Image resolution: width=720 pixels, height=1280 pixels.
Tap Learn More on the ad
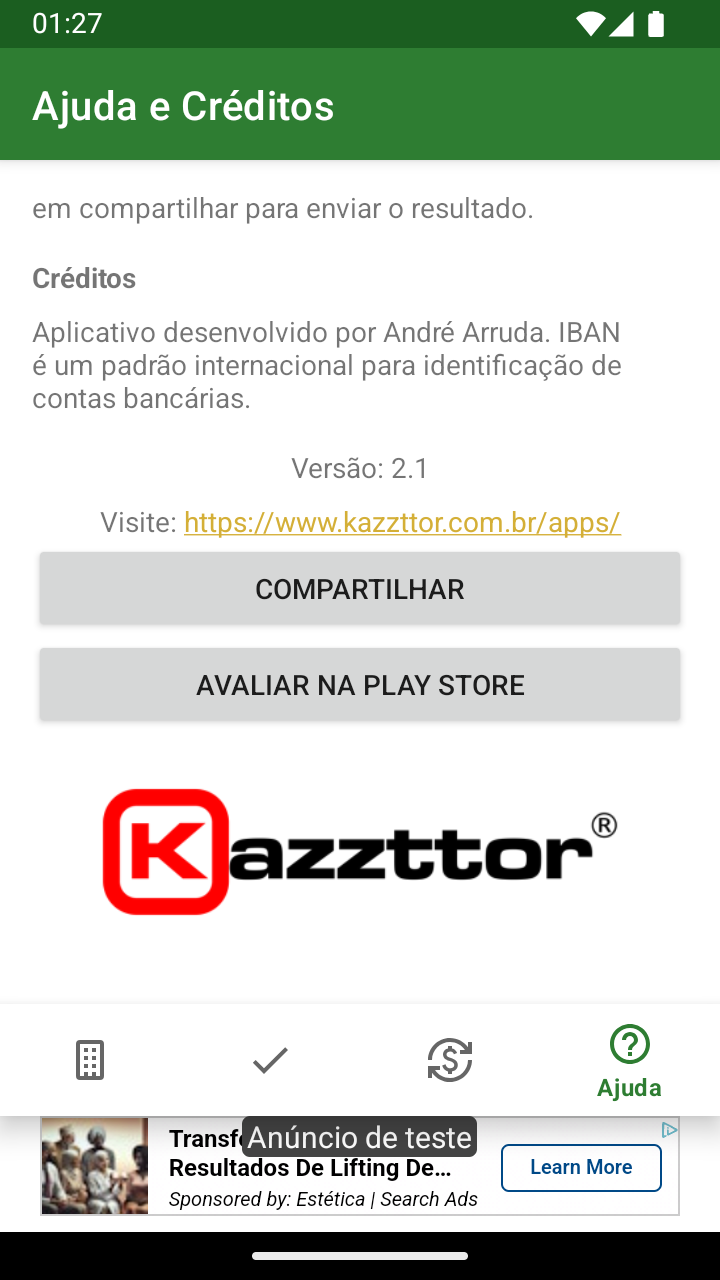coord(581,1167)
